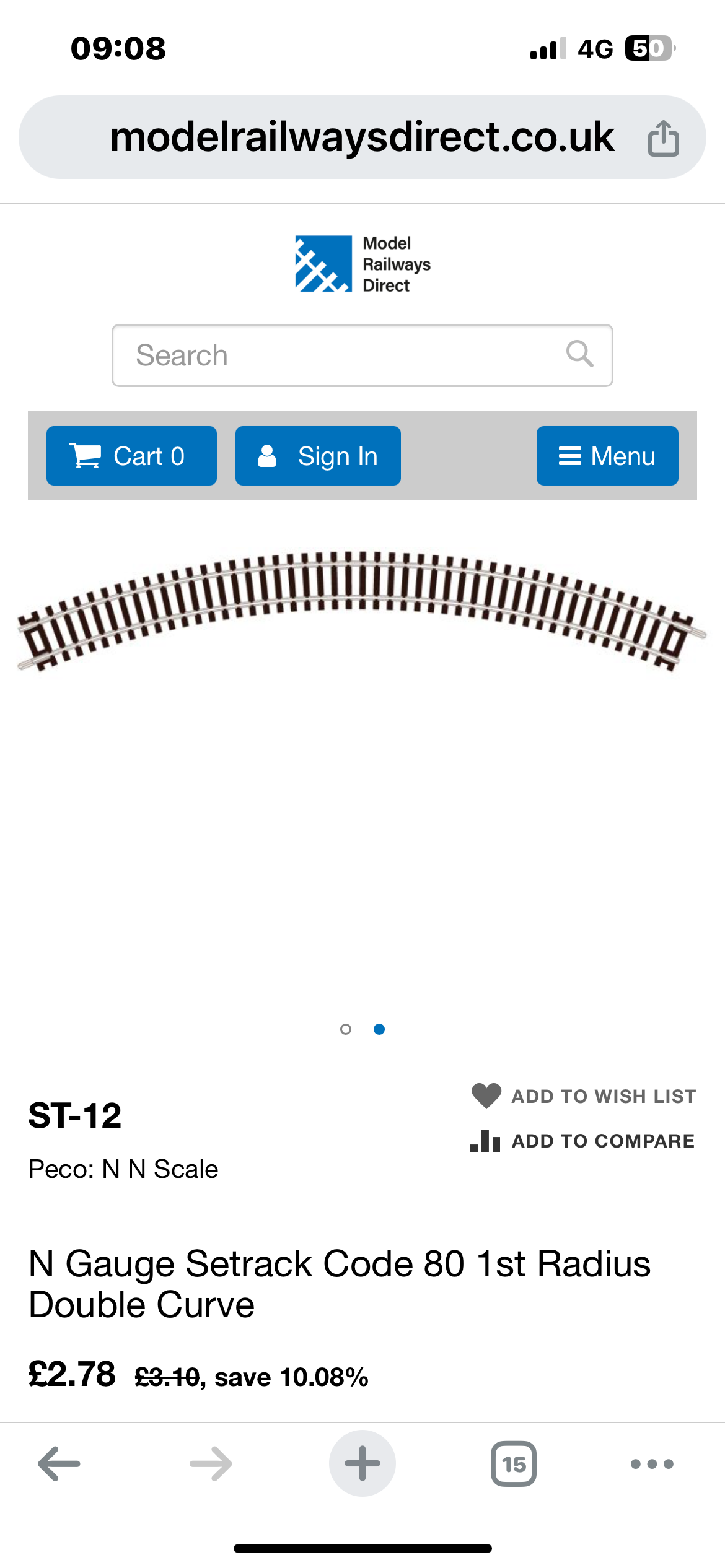
Task: Open the Cart 0 button
Action: coord(131,456)
